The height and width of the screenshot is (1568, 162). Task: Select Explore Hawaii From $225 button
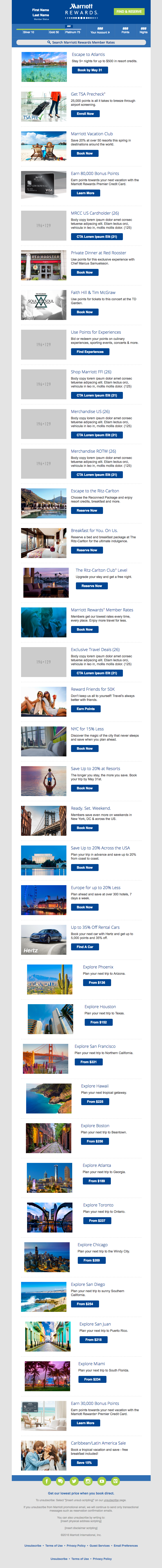[95, 1102]
